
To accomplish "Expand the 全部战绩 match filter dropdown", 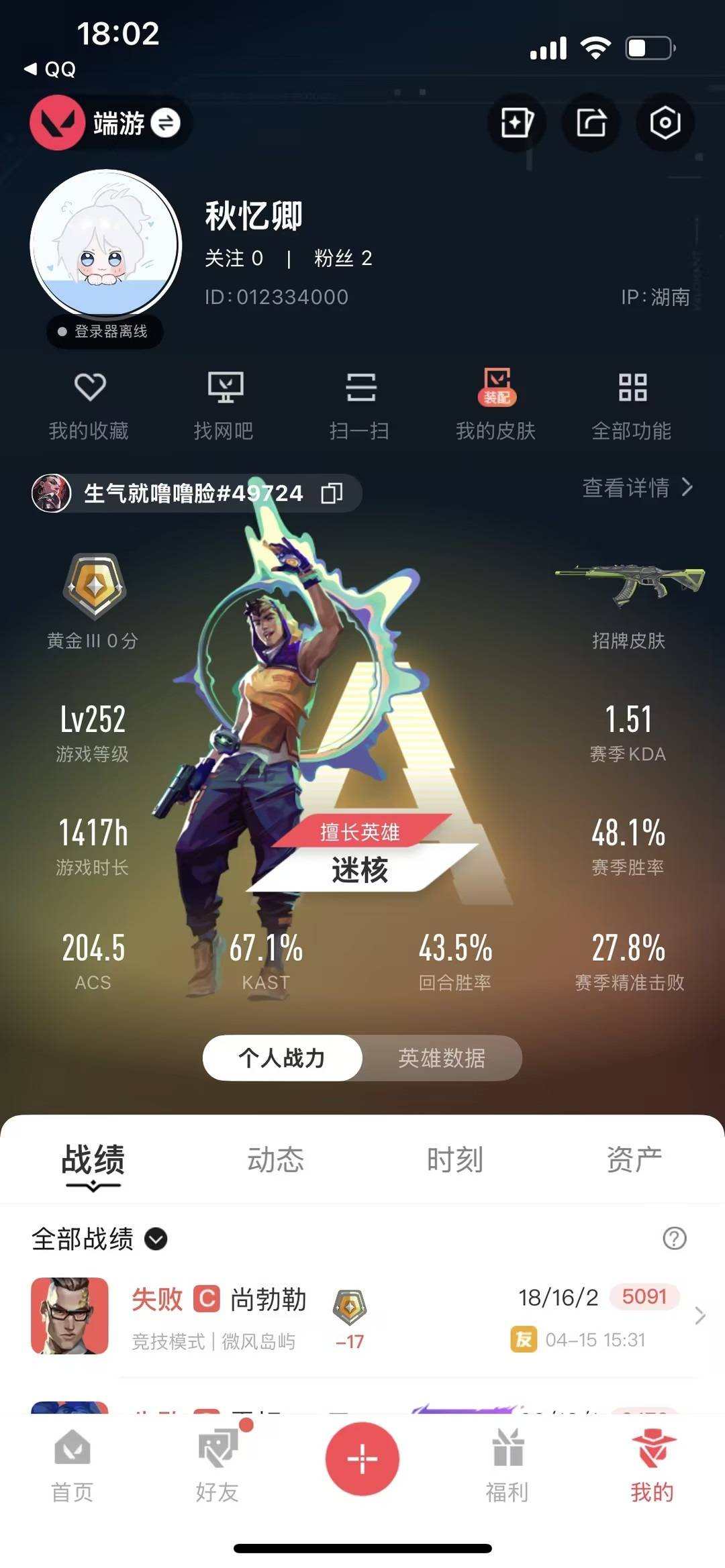I will (x=155, y=1240).
